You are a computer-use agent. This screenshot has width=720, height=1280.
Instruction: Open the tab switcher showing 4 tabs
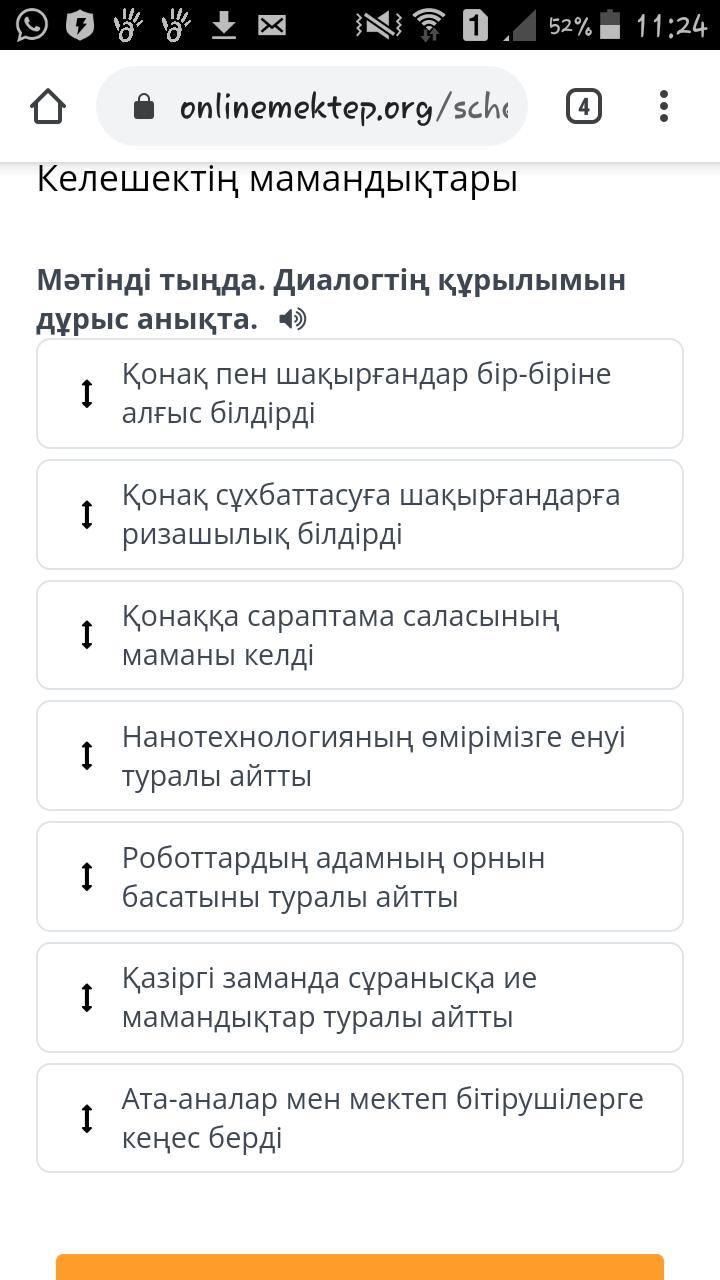point(583,106)
